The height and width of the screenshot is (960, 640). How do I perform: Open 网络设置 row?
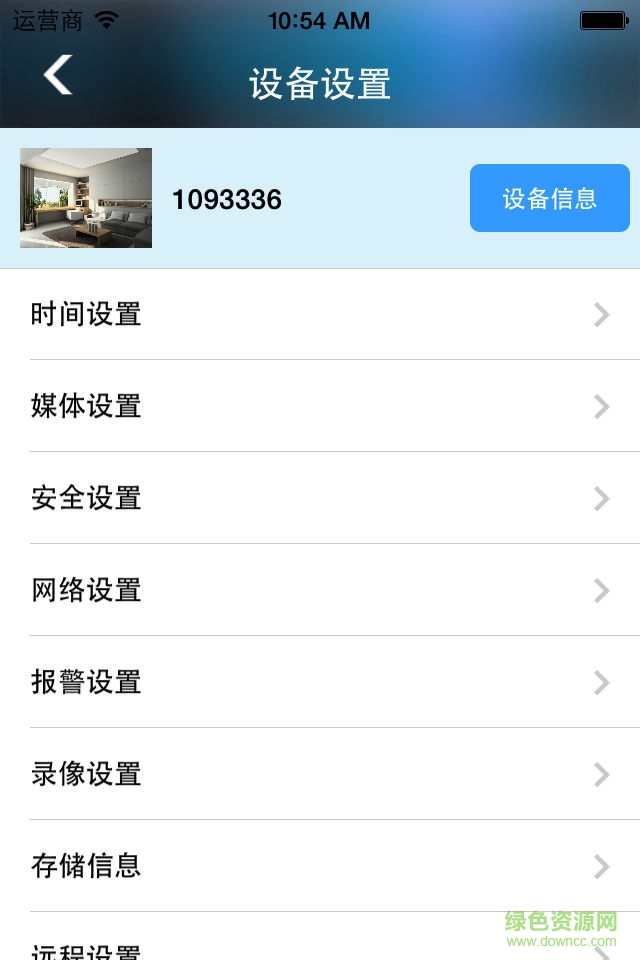pyautogui.click(x=320, y=590)
